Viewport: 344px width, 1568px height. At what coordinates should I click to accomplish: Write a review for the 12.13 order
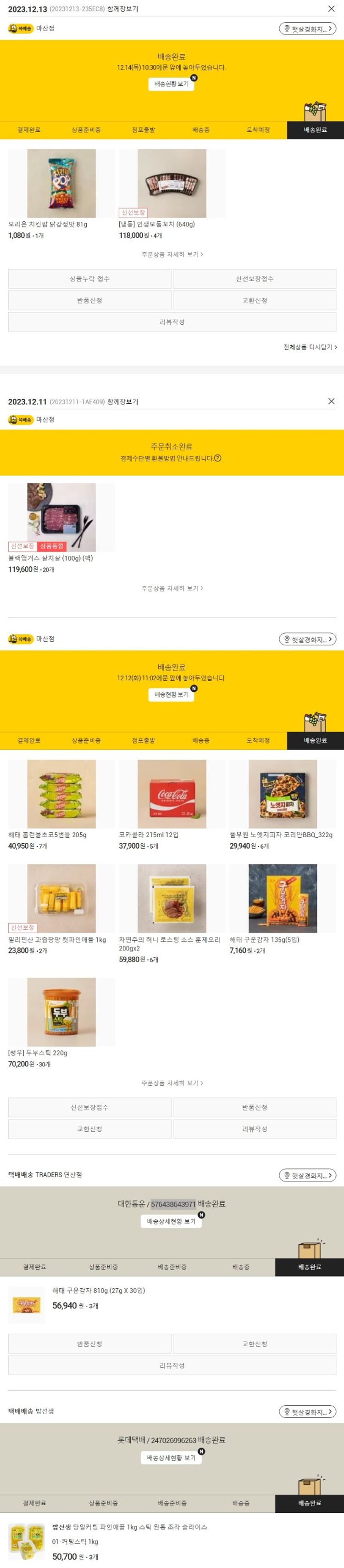(172, 322)
